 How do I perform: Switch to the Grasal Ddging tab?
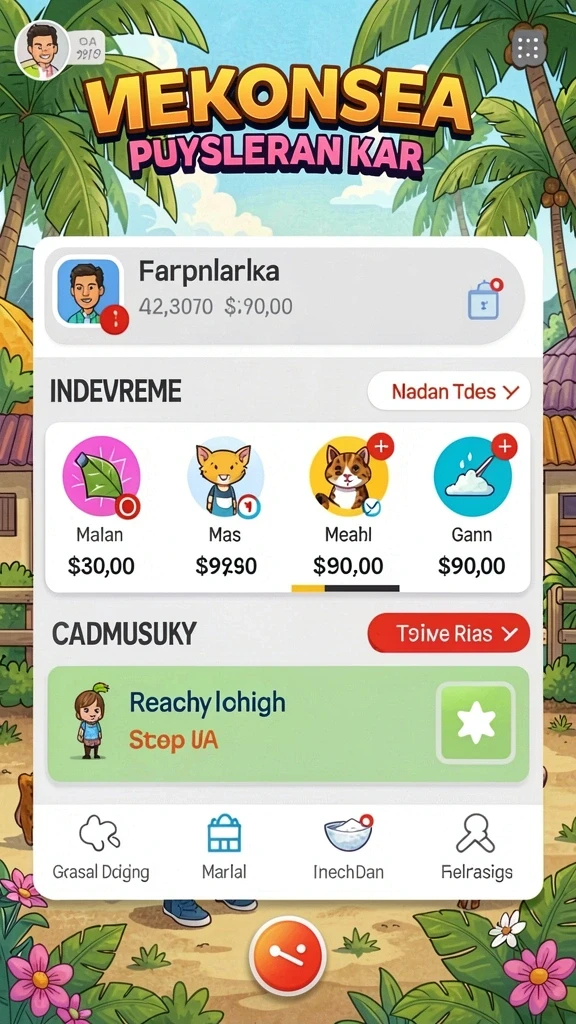tap(101, 847)
